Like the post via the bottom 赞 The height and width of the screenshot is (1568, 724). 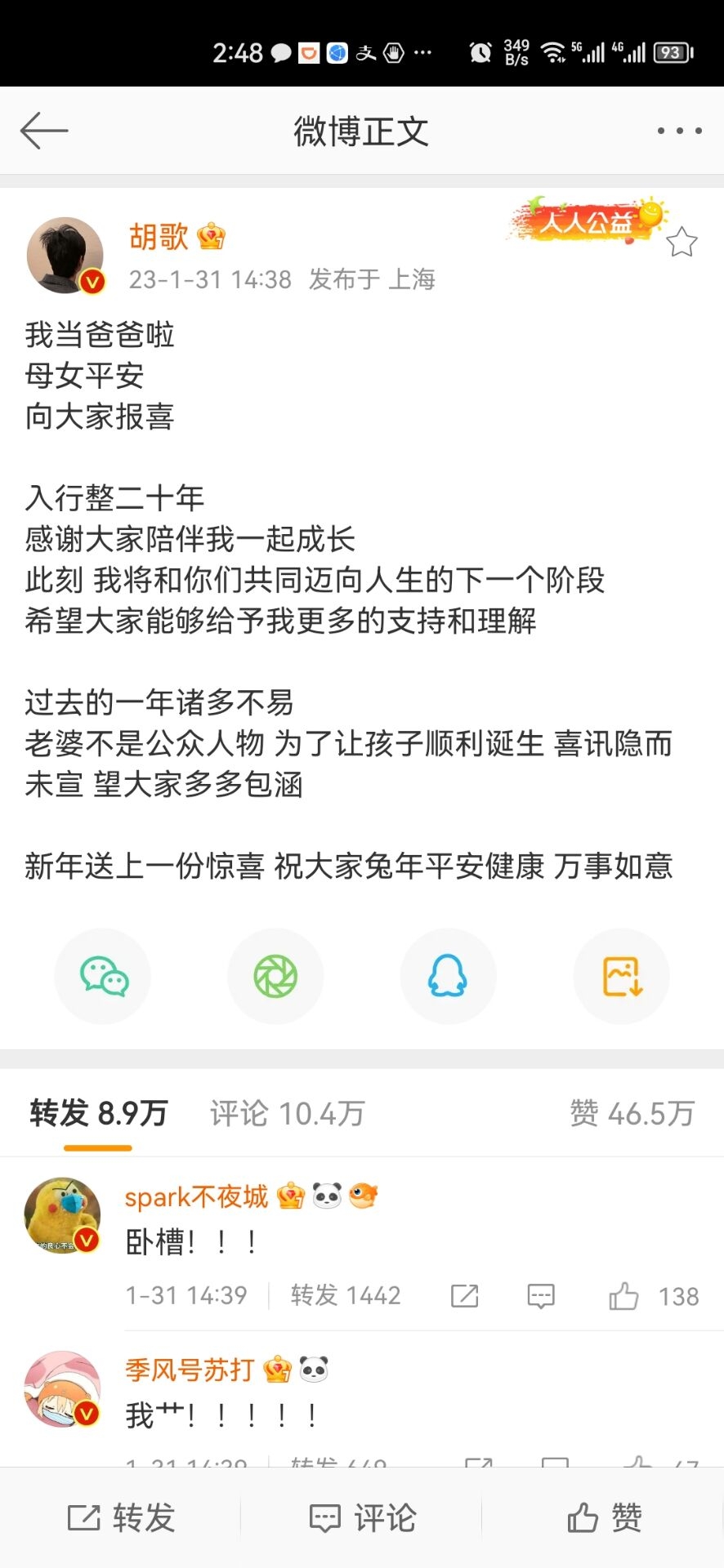604,1518
